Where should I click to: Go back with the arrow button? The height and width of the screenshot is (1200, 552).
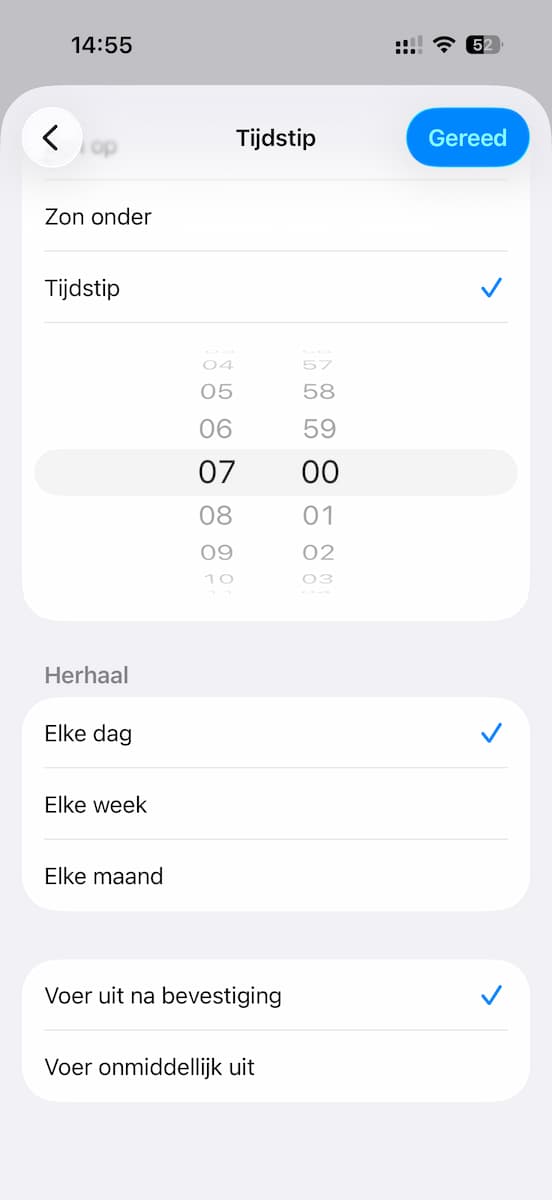pyautogui.click(x=51, y=137)
